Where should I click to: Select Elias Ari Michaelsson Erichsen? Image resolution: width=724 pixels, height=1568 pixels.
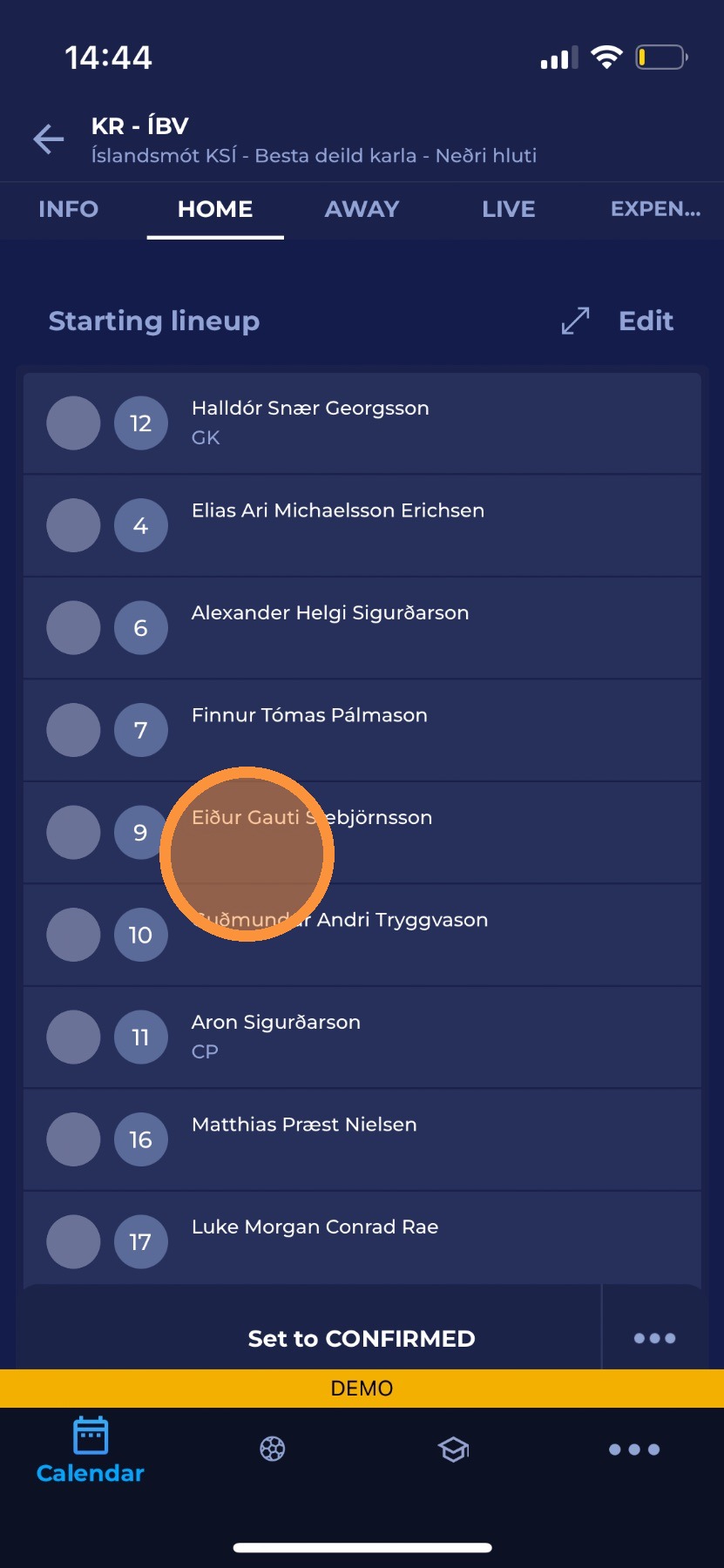point(362,525)
